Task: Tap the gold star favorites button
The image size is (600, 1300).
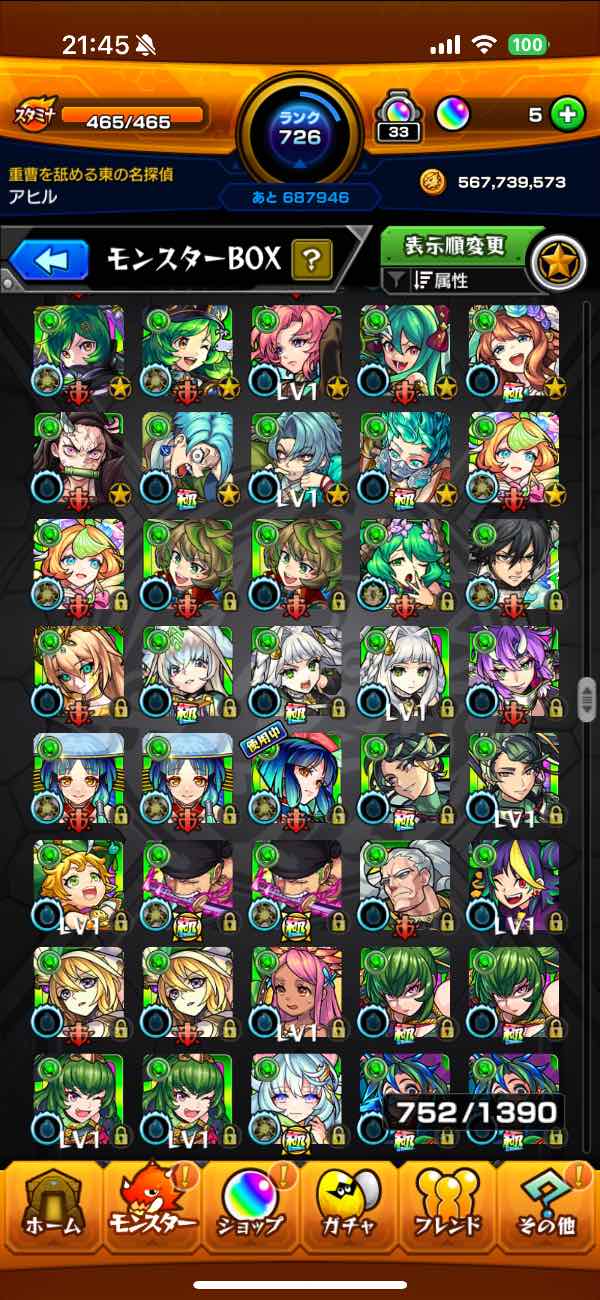Action: click(557, 261)
